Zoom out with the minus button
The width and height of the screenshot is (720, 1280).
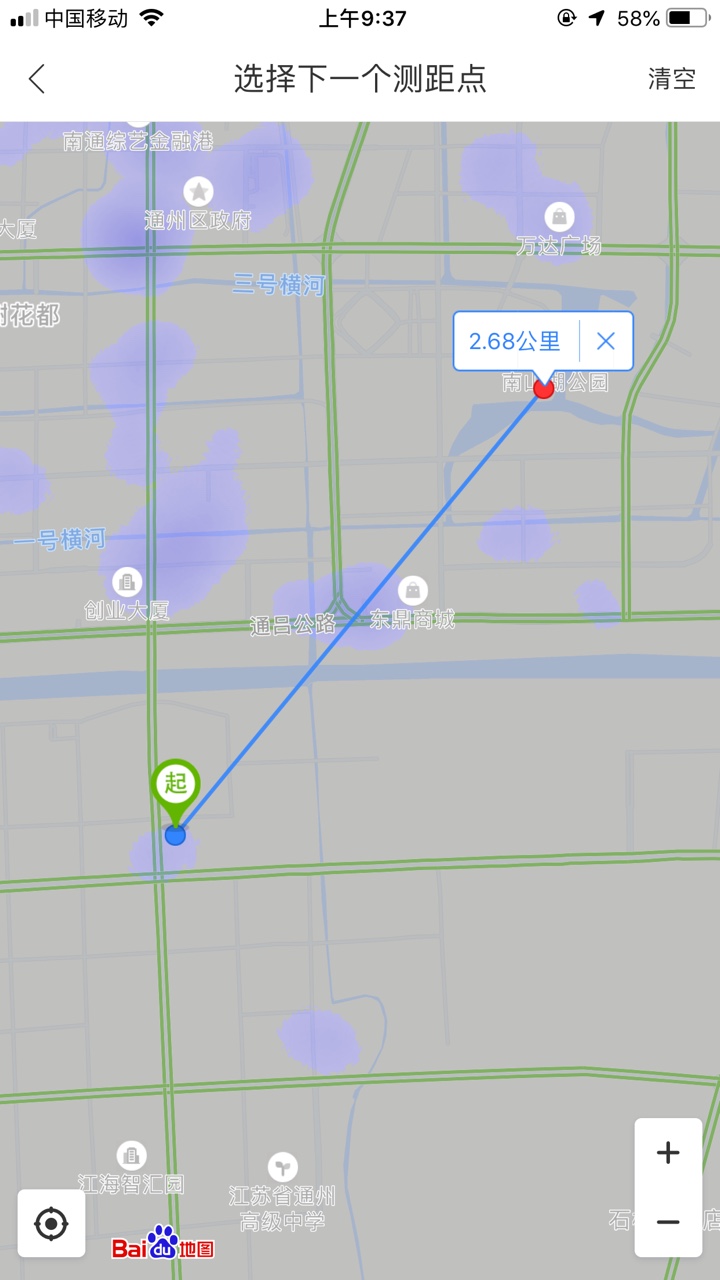[x=668, y=1222]
